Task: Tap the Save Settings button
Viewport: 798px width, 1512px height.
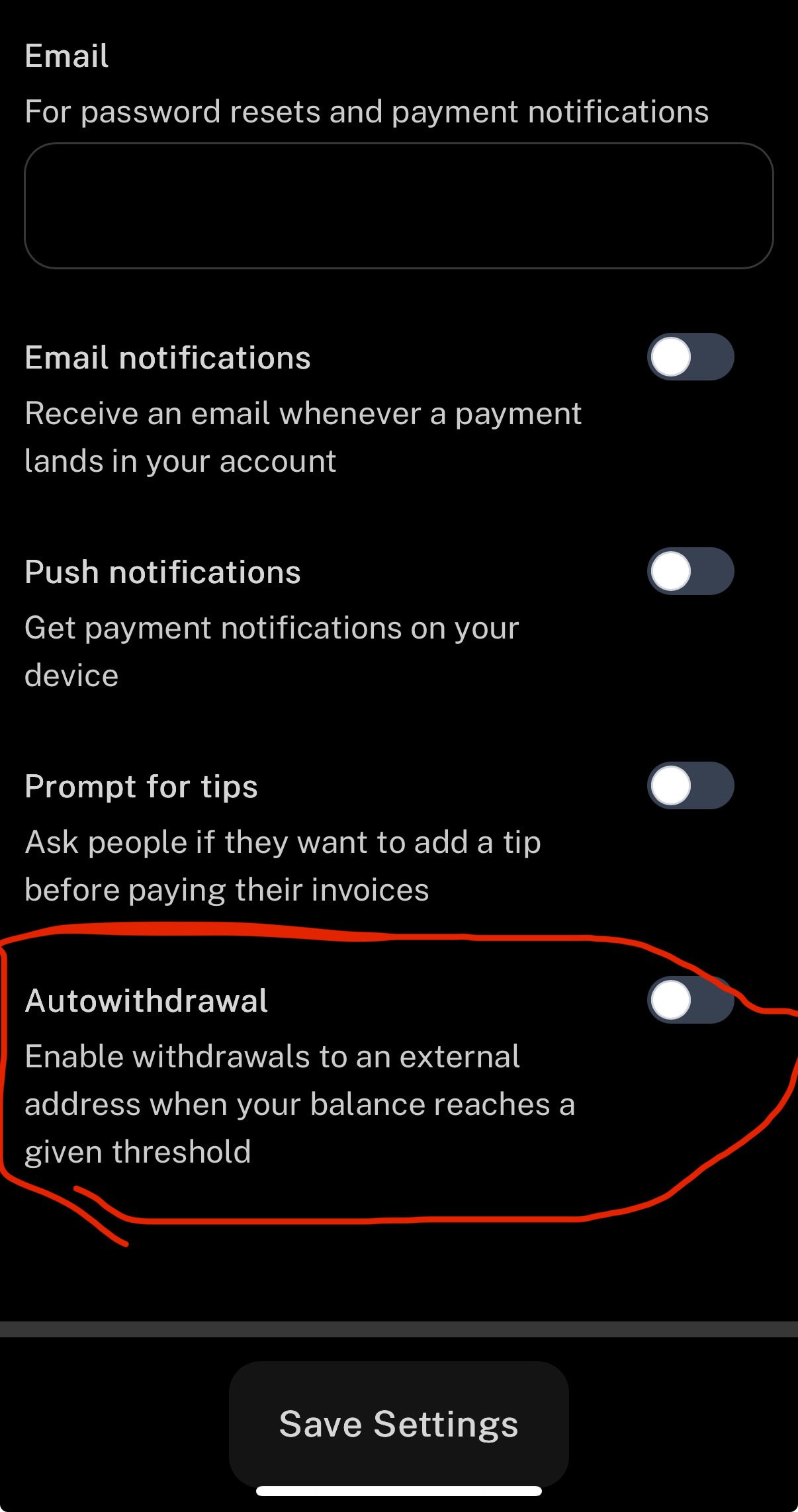Action: 398,1424
